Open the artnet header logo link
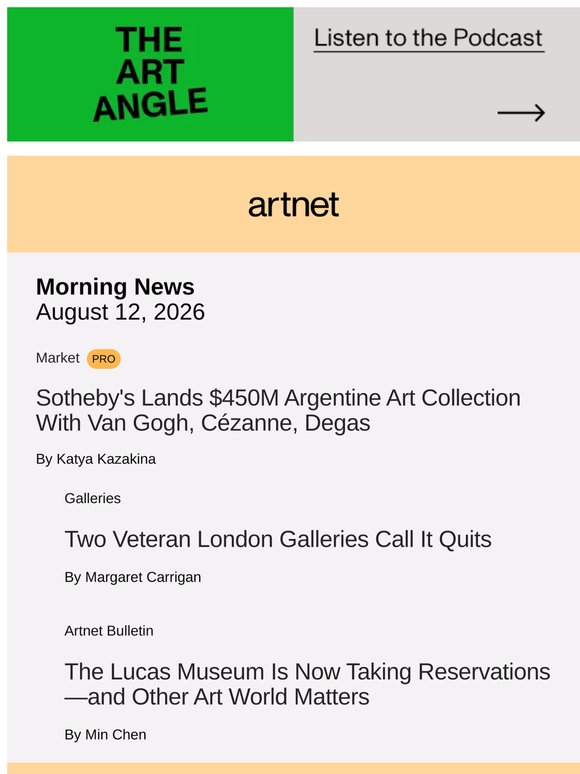Image resolution: width=580 pixels, height=774 pixels. coord(293,204)
